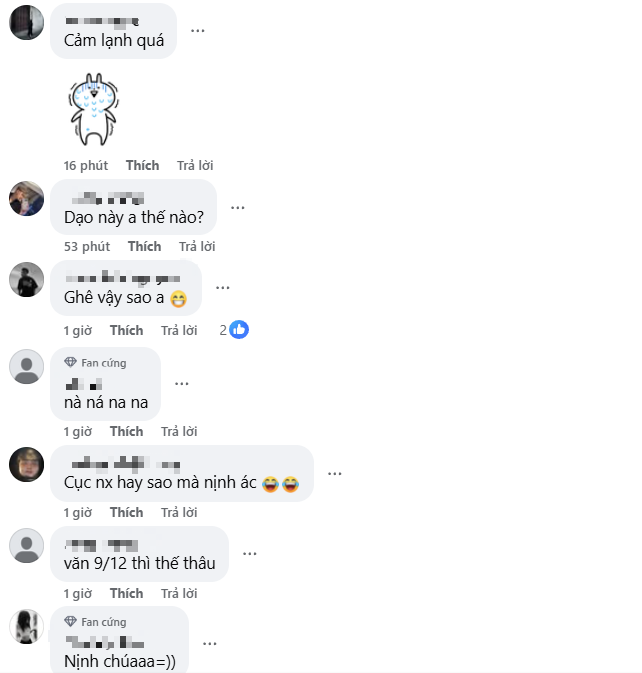Image resolution: width=642 pixels, height=673 pixels.
Task: Reply to the 'Cảm lạnh quá' comment
Action: coord(195,165)
